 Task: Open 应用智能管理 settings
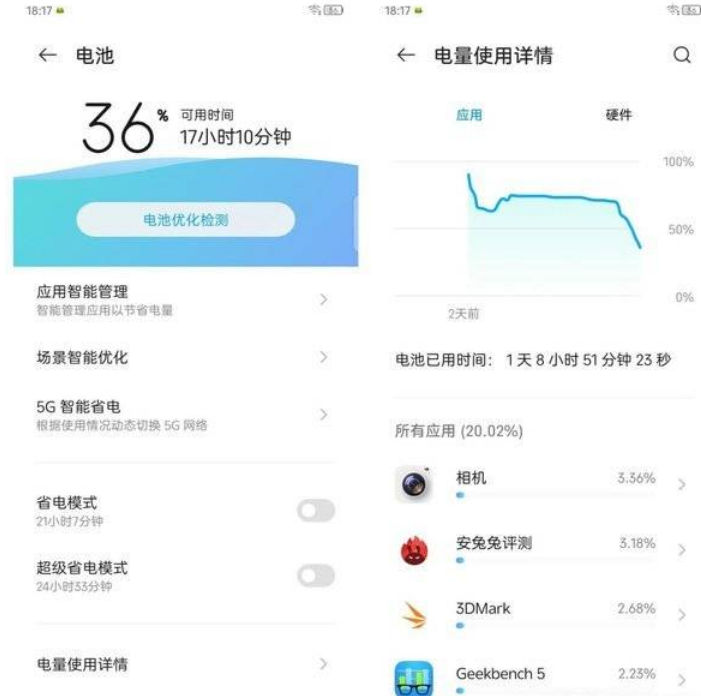(180, 299)
